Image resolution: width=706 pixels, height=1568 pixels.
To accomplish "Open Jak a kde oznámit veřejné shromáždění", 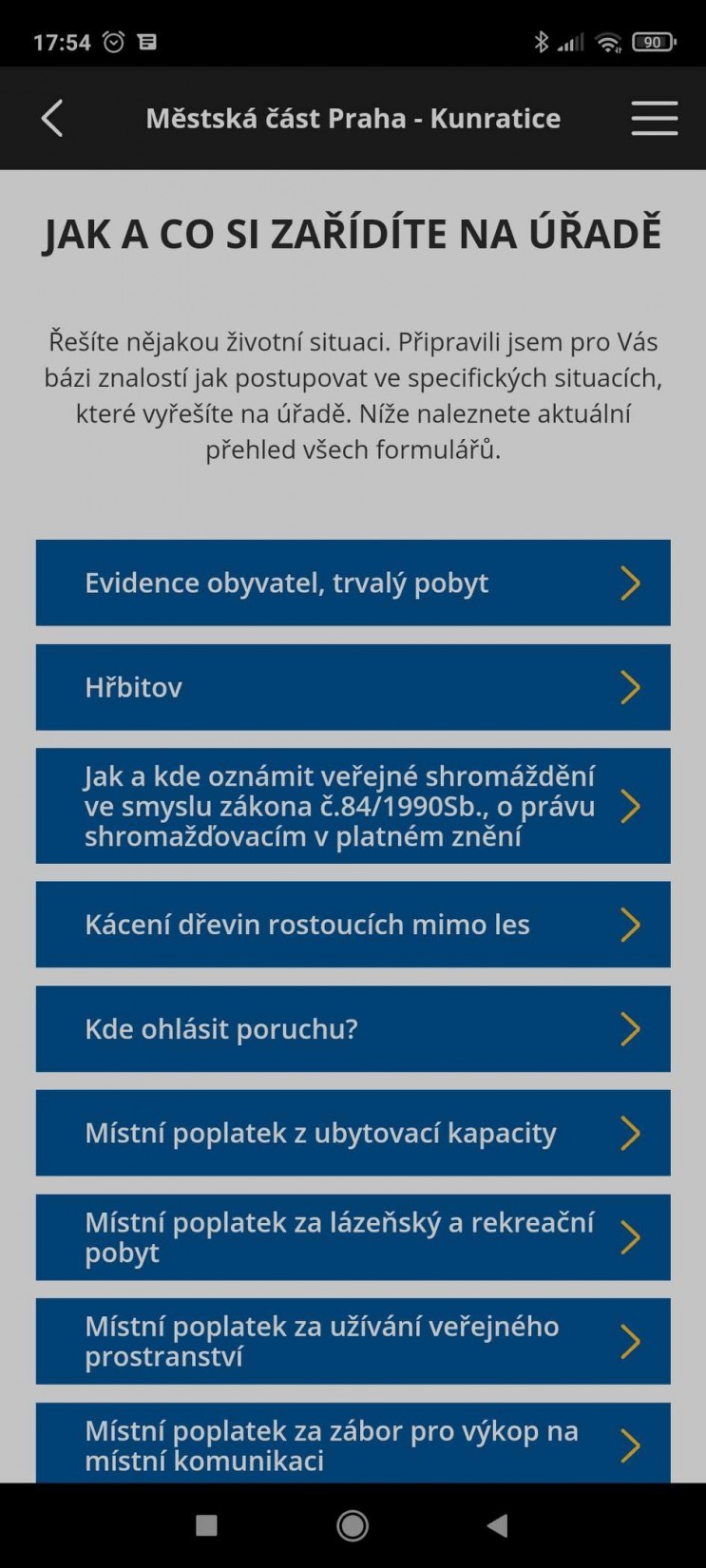I will point(353,806).
